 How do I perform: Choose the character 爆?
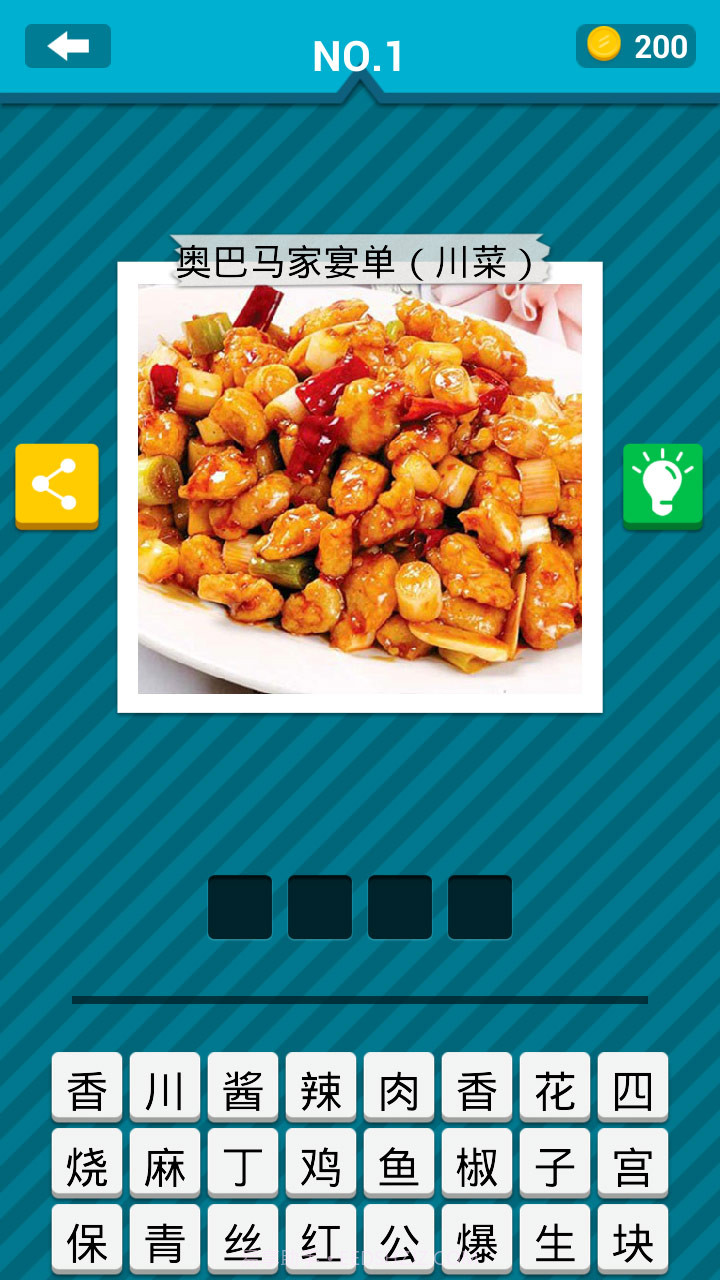pyautogui.click(x=477, y=1243)
